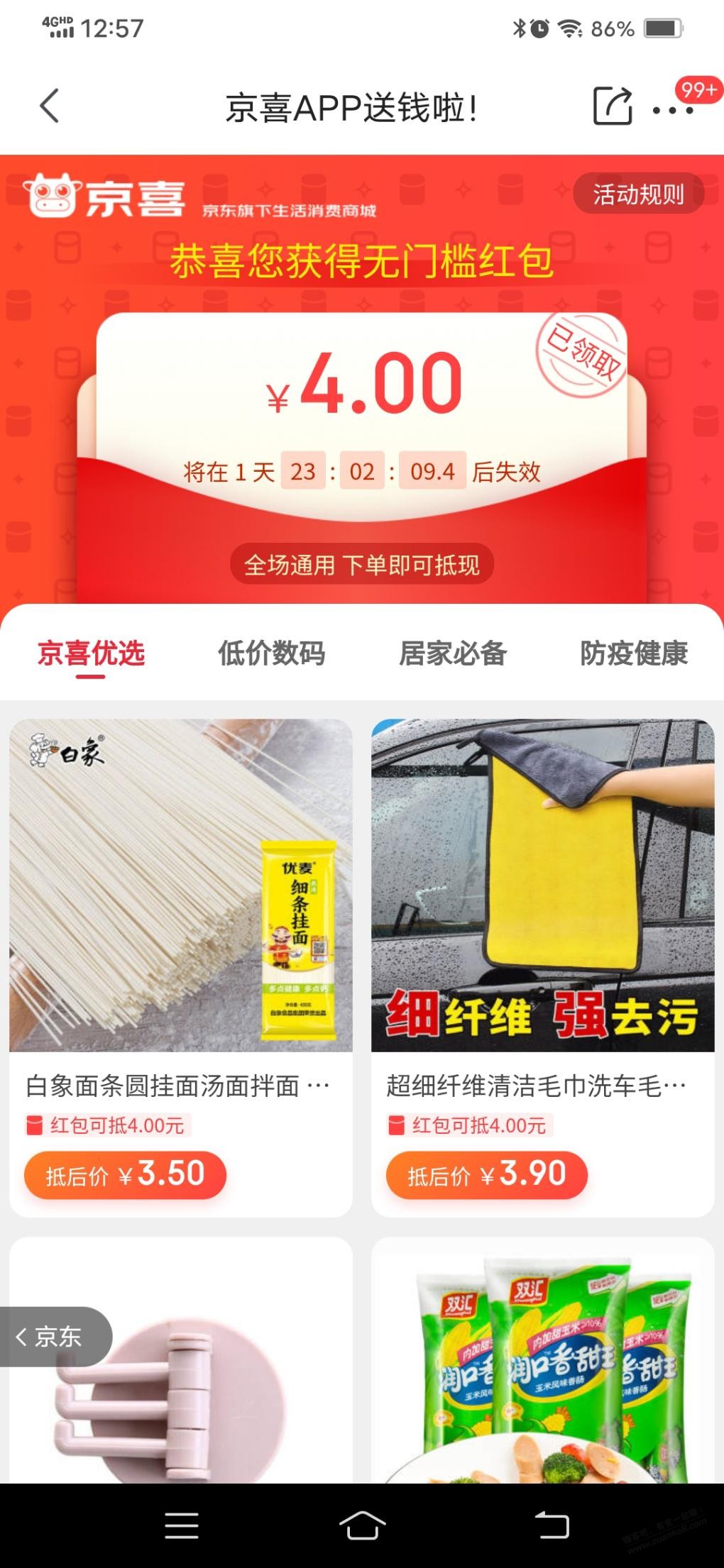Switch to the 低价数码 tab
724x1568 pixels.
(x=271, y=653)
